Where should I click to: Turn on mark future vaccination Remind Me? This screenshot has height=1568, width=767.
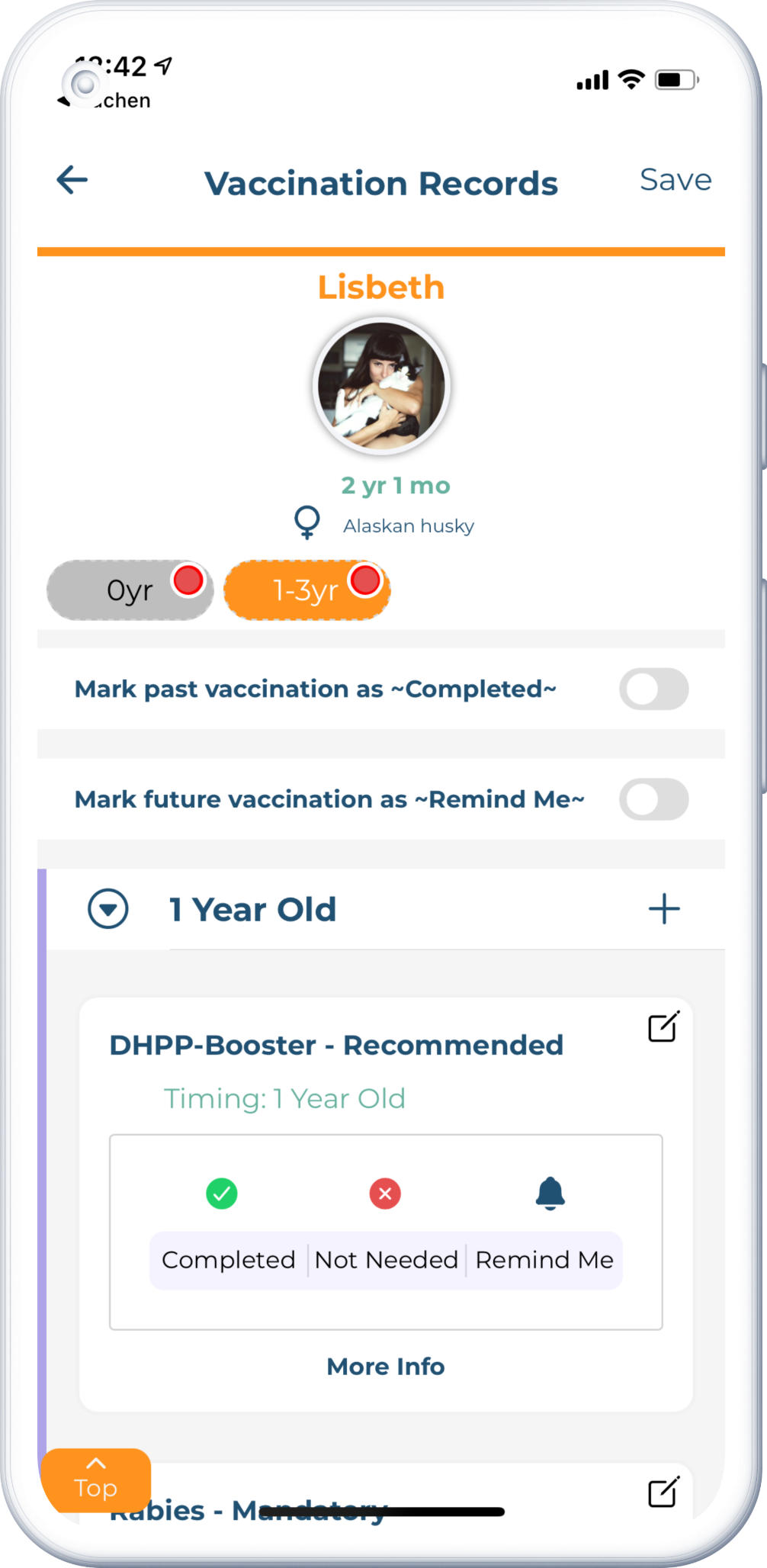point(653,799)
